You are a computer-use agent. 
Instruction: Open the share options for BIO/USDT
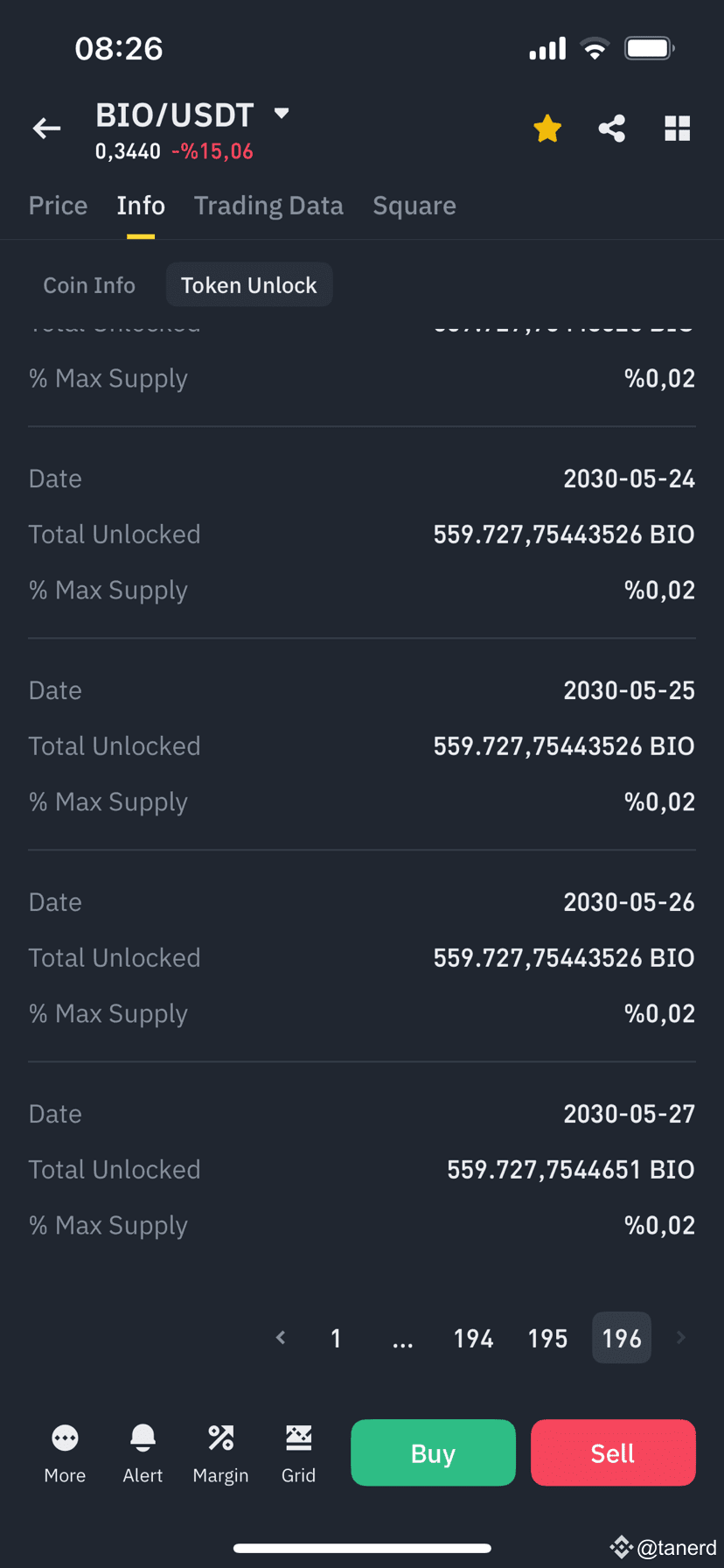611,128
